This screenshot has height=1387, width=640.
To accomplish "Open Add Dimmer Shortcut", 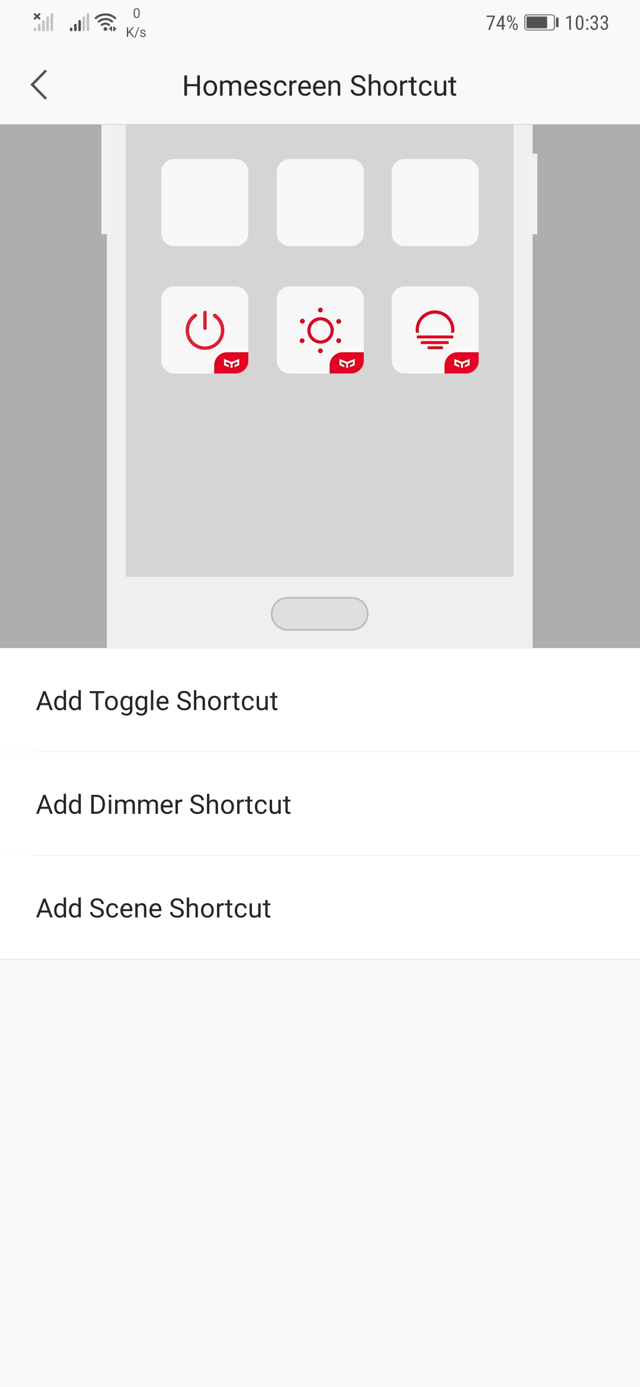I will coord(163,805).
